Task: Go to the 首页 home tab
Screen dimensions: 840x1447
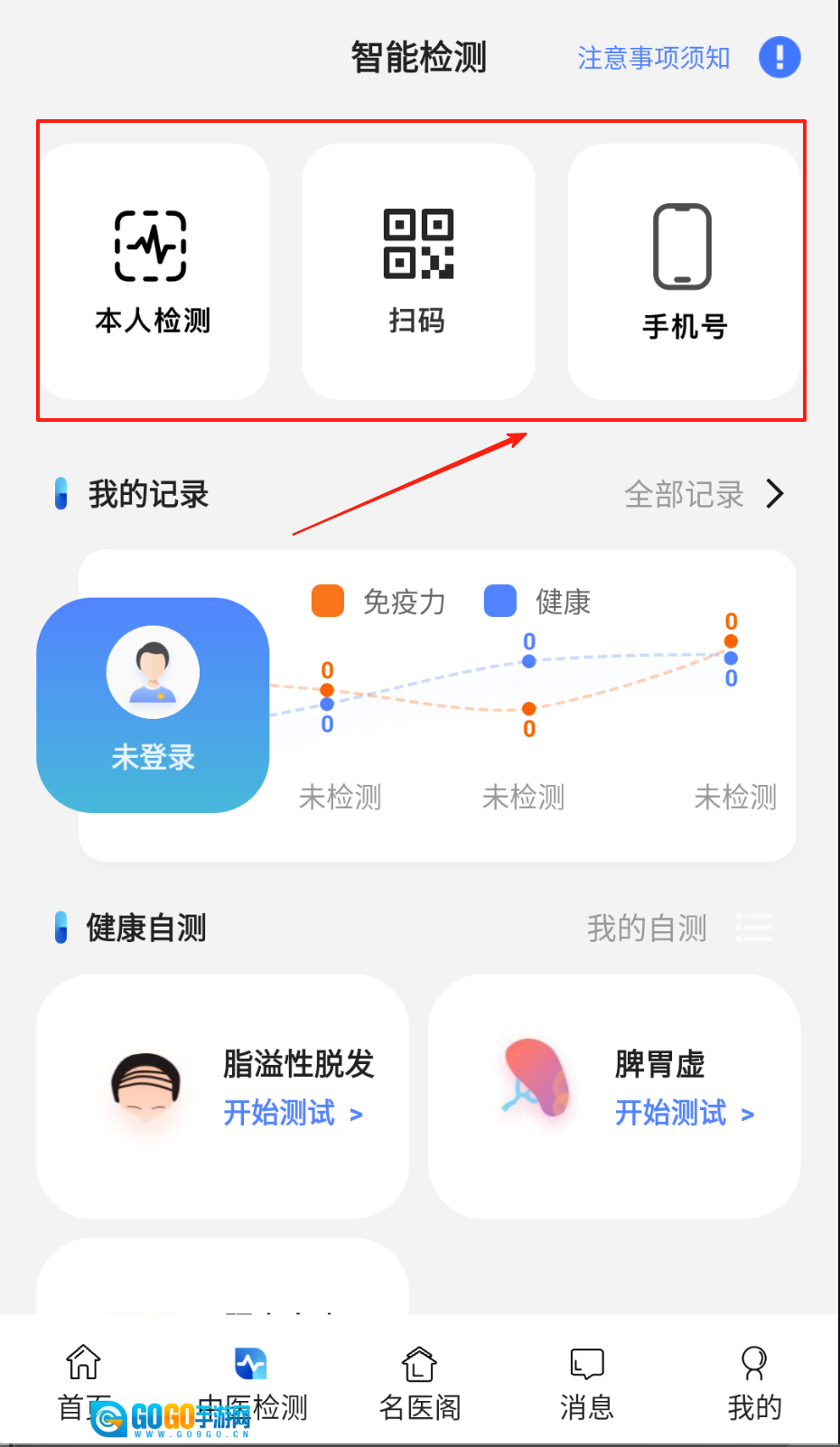Action: (x=83, y=1382)
